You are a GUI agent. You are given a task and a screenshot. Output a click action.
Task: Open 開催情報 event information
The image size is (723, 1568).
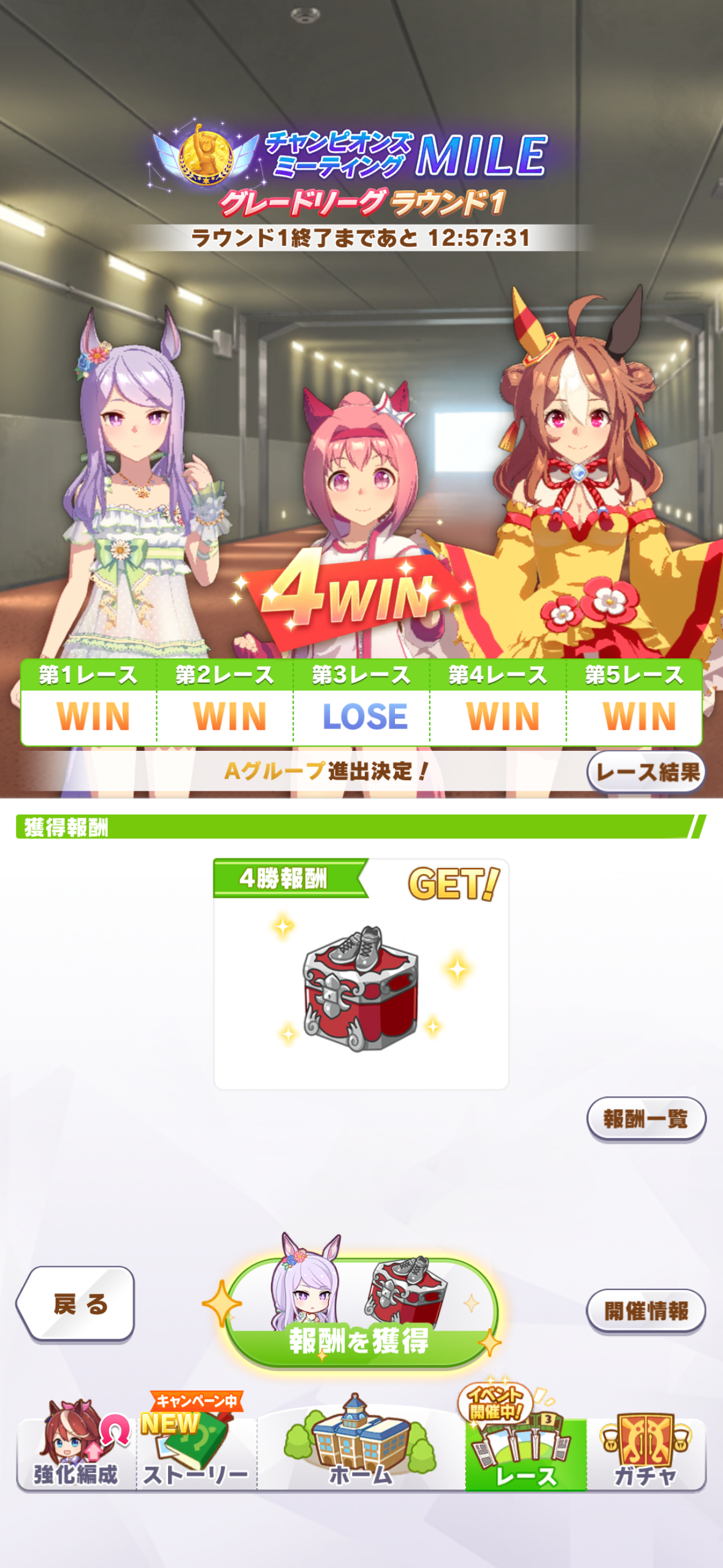point(646,1311)
